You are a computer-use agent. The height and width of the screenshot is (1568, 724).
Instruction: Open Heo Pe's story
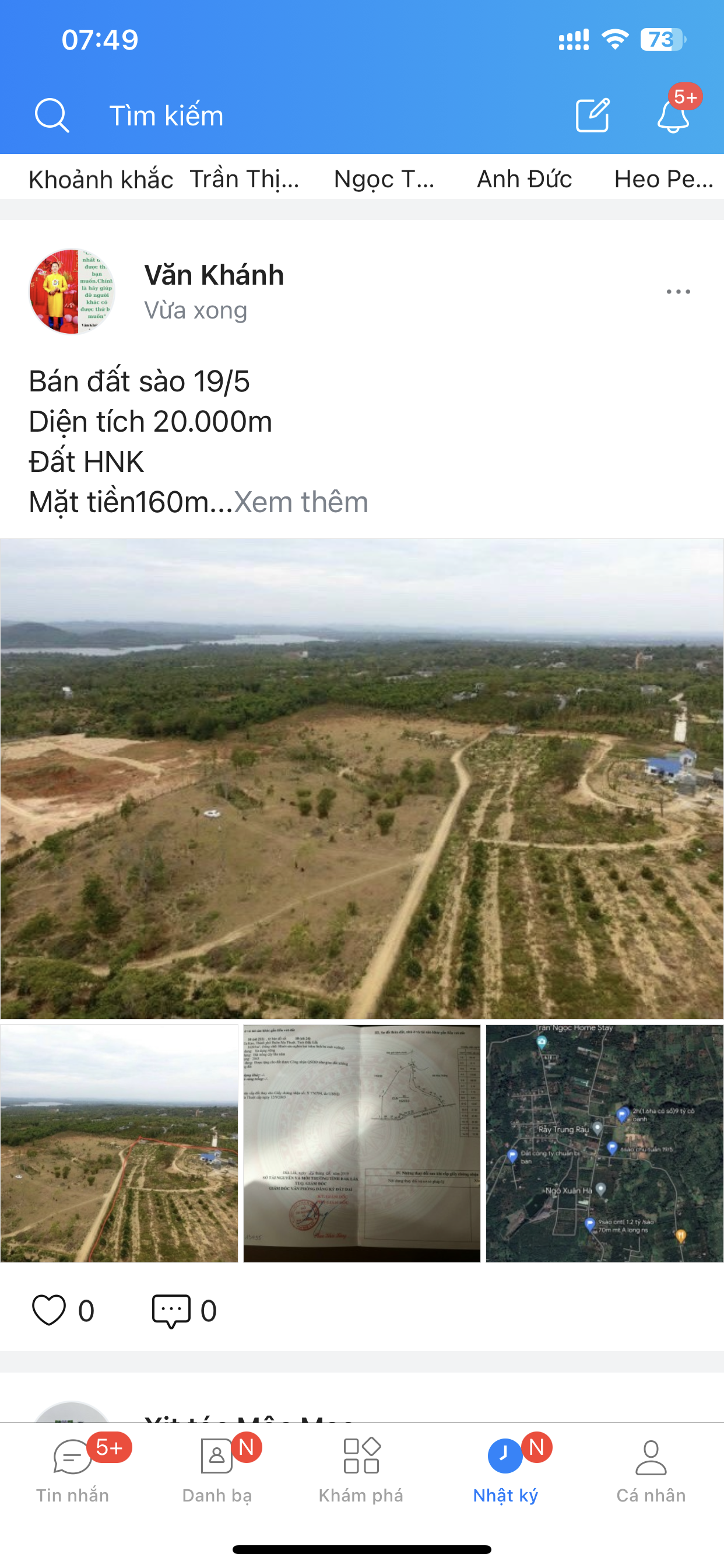663,178
